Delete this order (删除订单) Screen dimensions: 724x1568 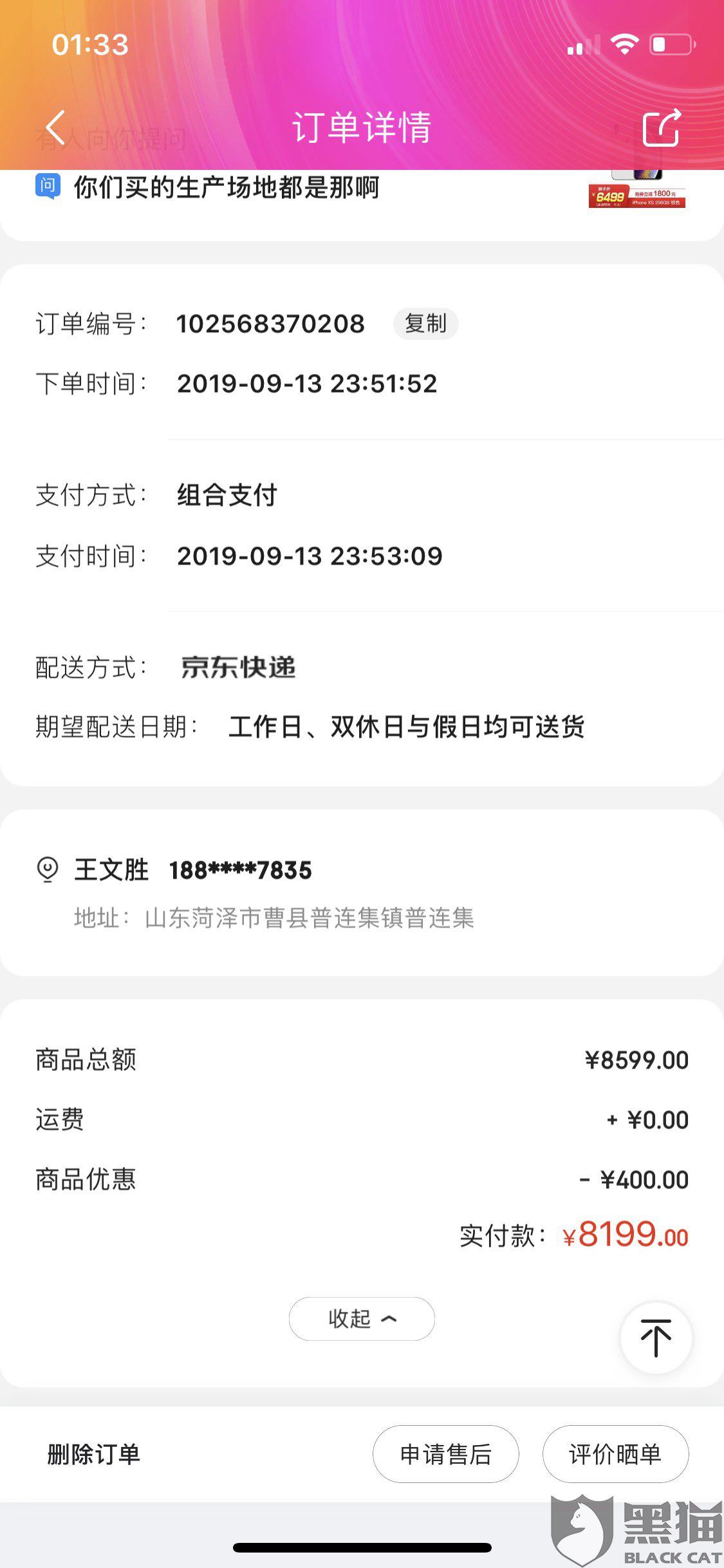[94, 1454]
